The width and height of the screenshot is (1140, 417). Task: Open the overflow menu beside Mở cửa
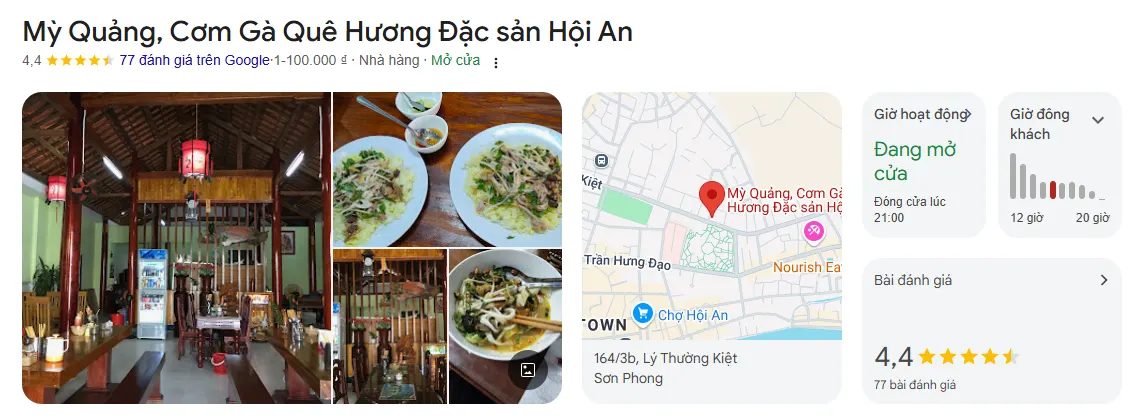pyautogui.click(x=496, y=62)
